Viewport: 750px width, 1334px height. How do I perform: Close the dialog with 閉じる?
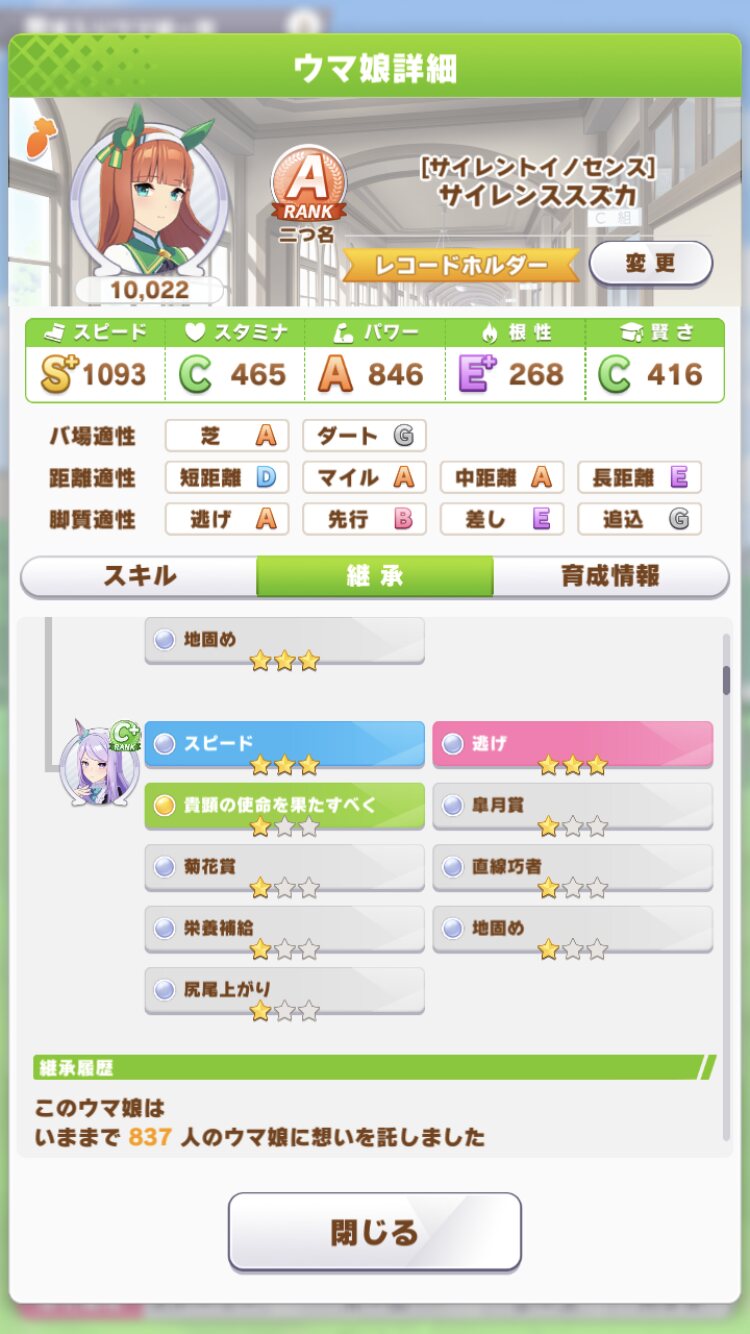(375, 1231)
